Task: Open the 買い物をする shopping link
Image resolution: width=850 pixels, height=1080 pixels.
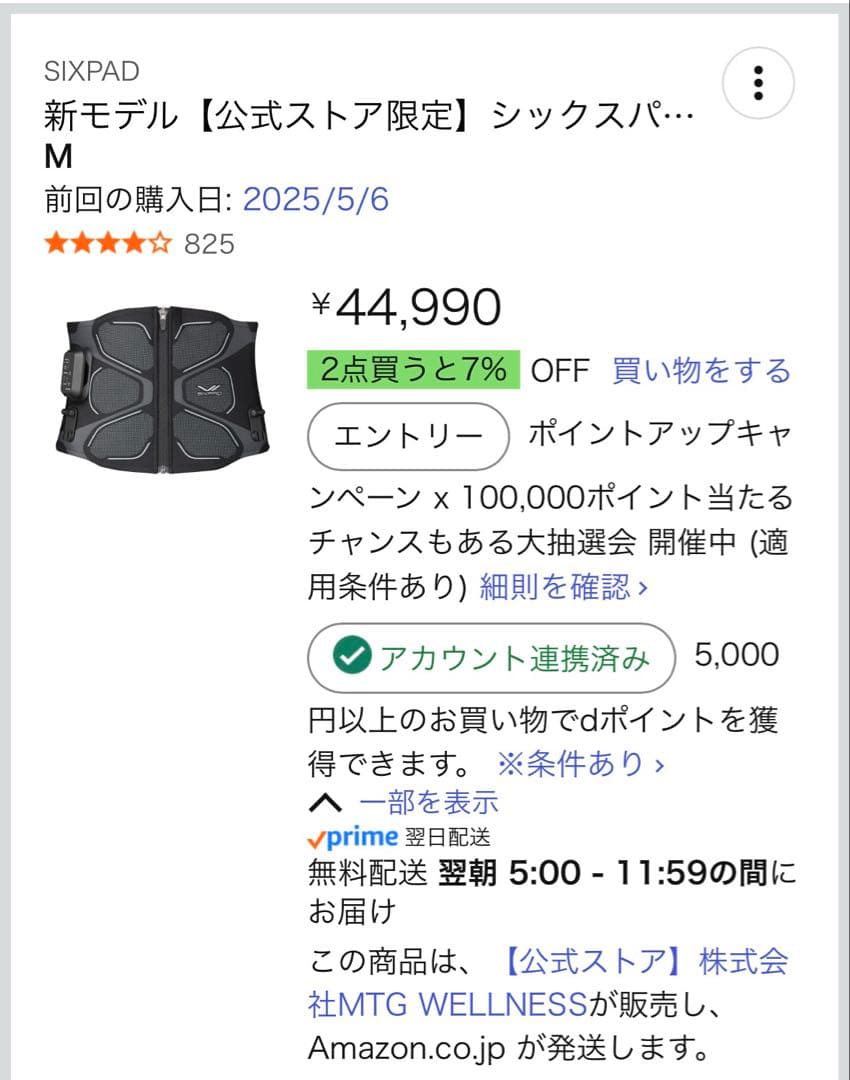Action: coord(700,371)
